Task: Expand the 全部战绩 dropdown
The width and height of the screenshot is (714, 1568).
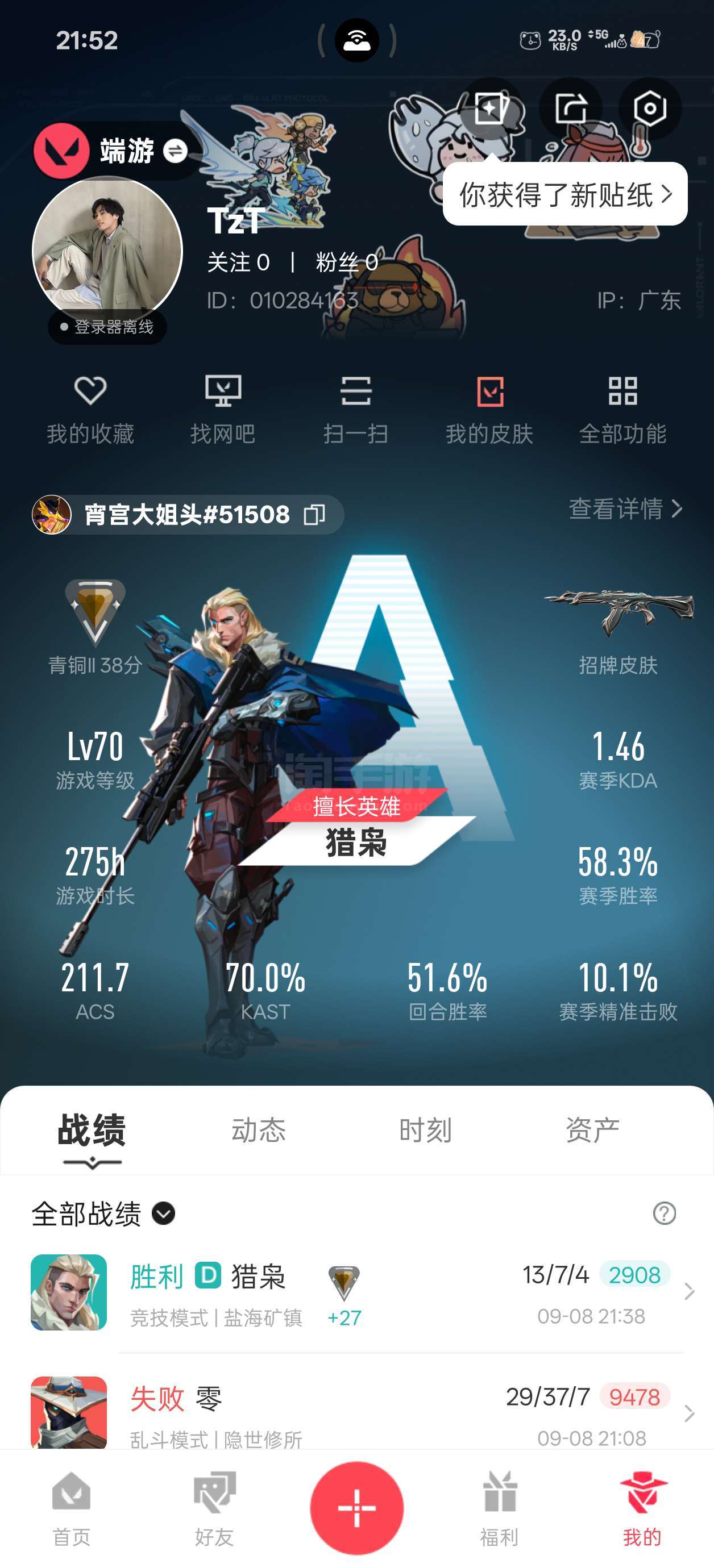Action: (103, 1213)
